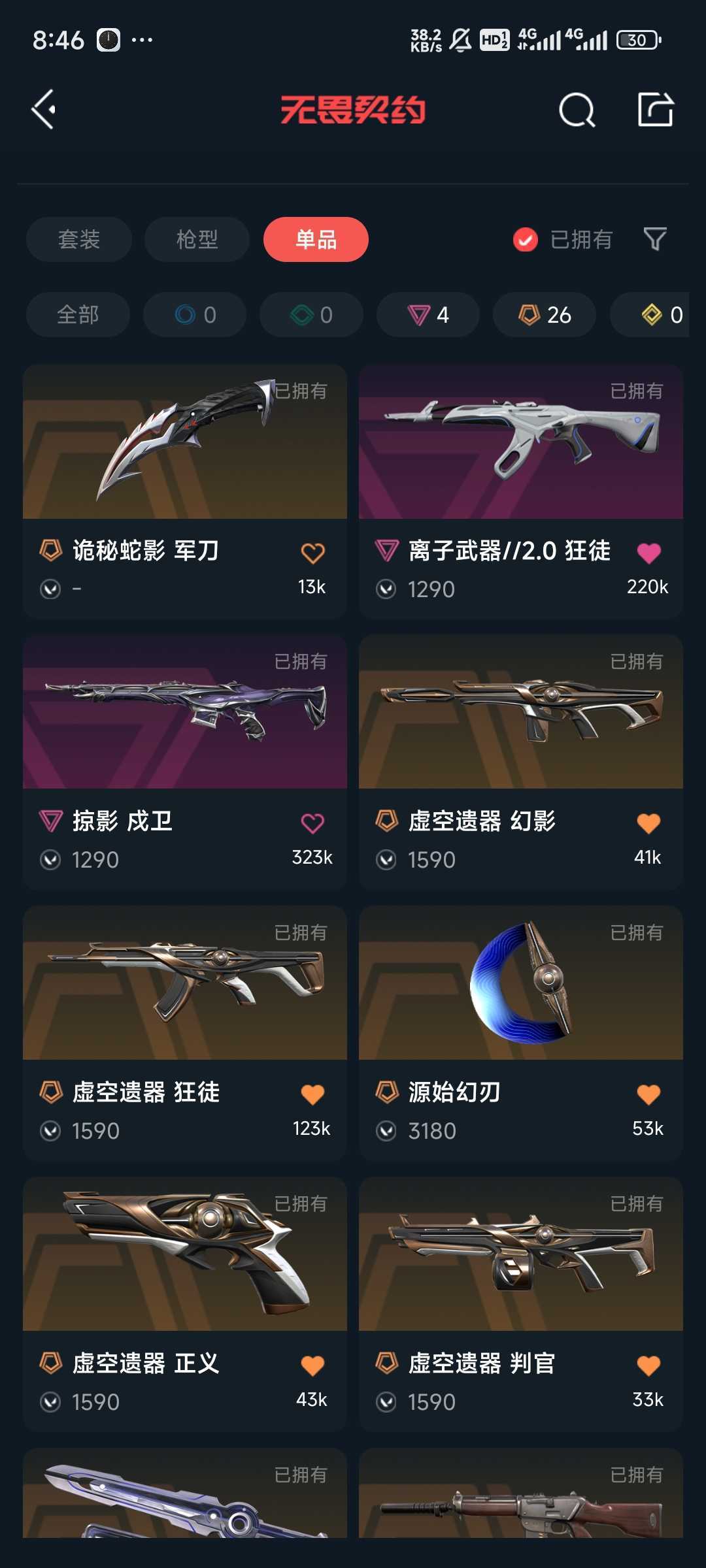This screenshot has height=1568, width=706.
Task: Tap the heart on 虚空遗器 判官
Action: (648, 1365)
